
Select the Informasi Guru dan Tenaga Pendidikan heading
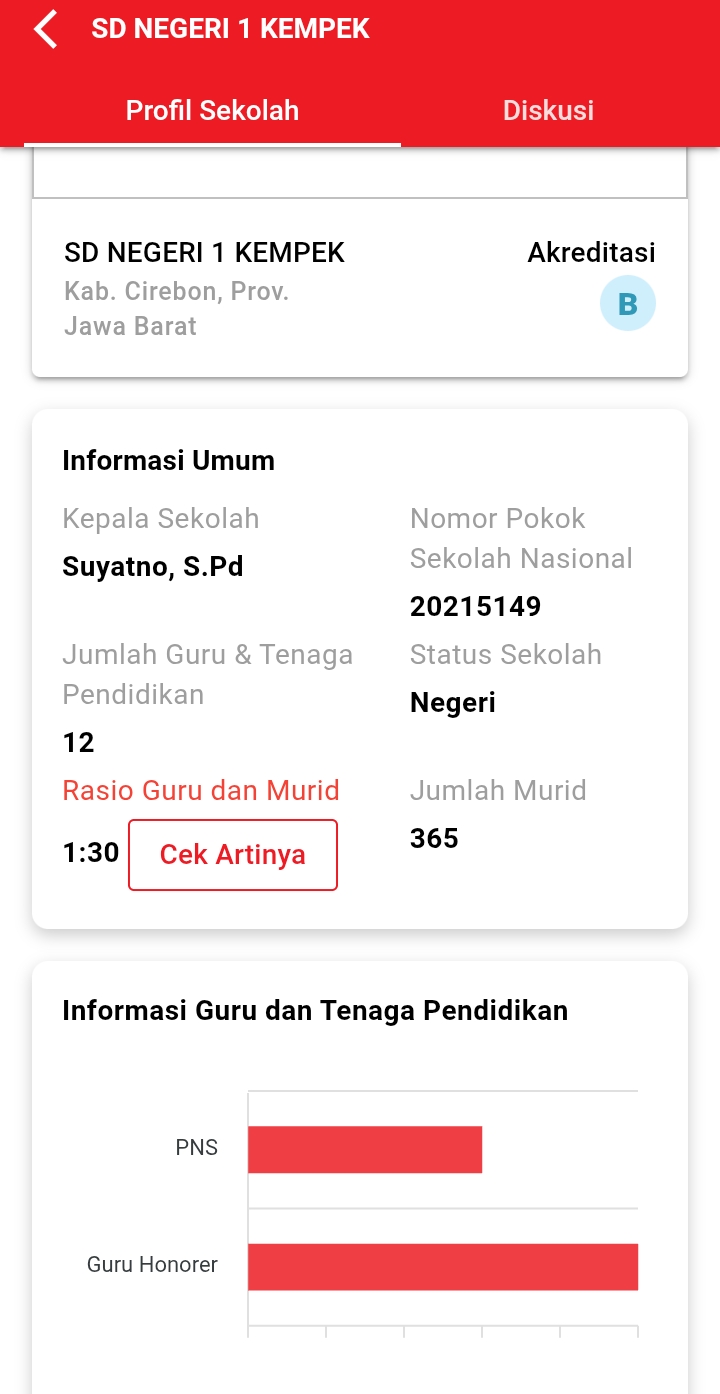pyautogui.click(x=315, y=1010)
